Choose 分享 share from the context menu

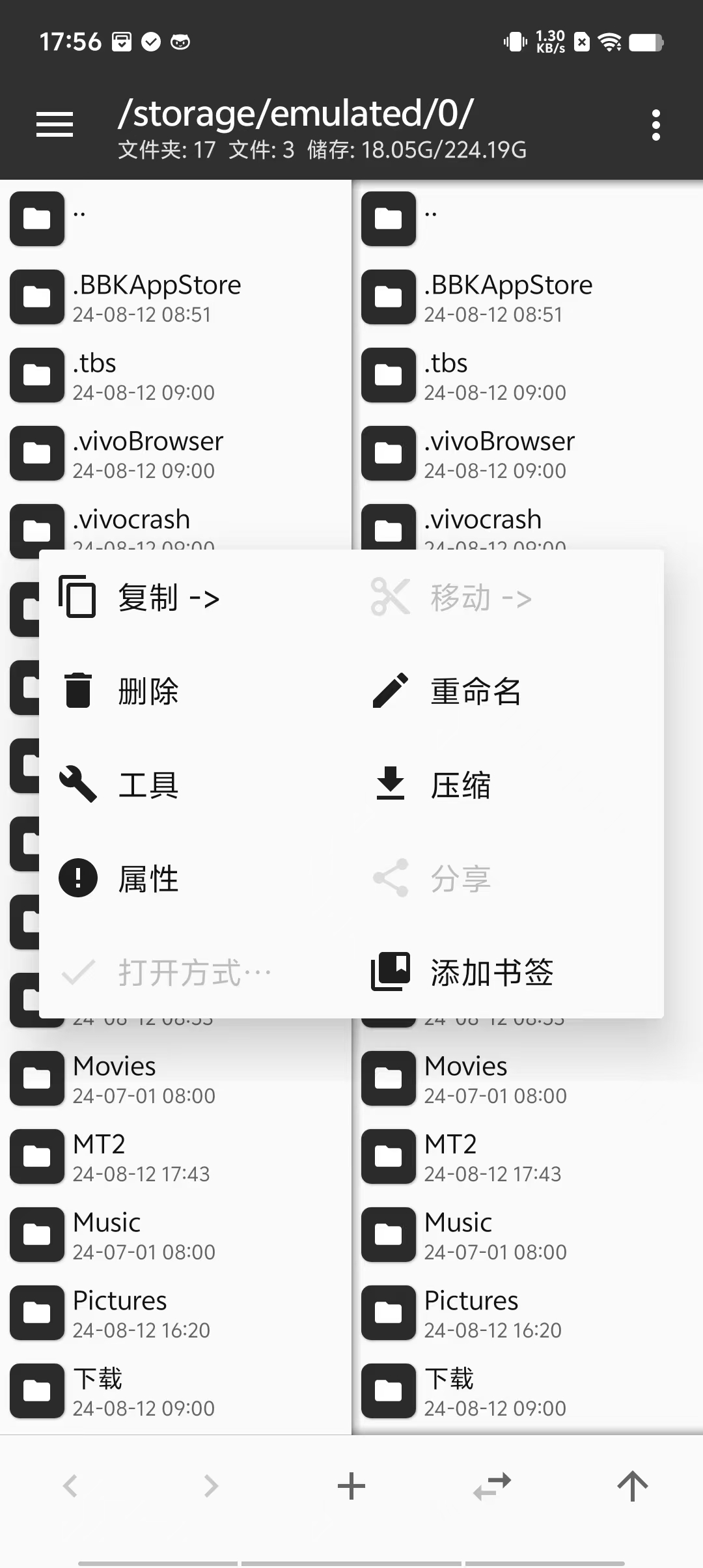[x=460, y=877]
